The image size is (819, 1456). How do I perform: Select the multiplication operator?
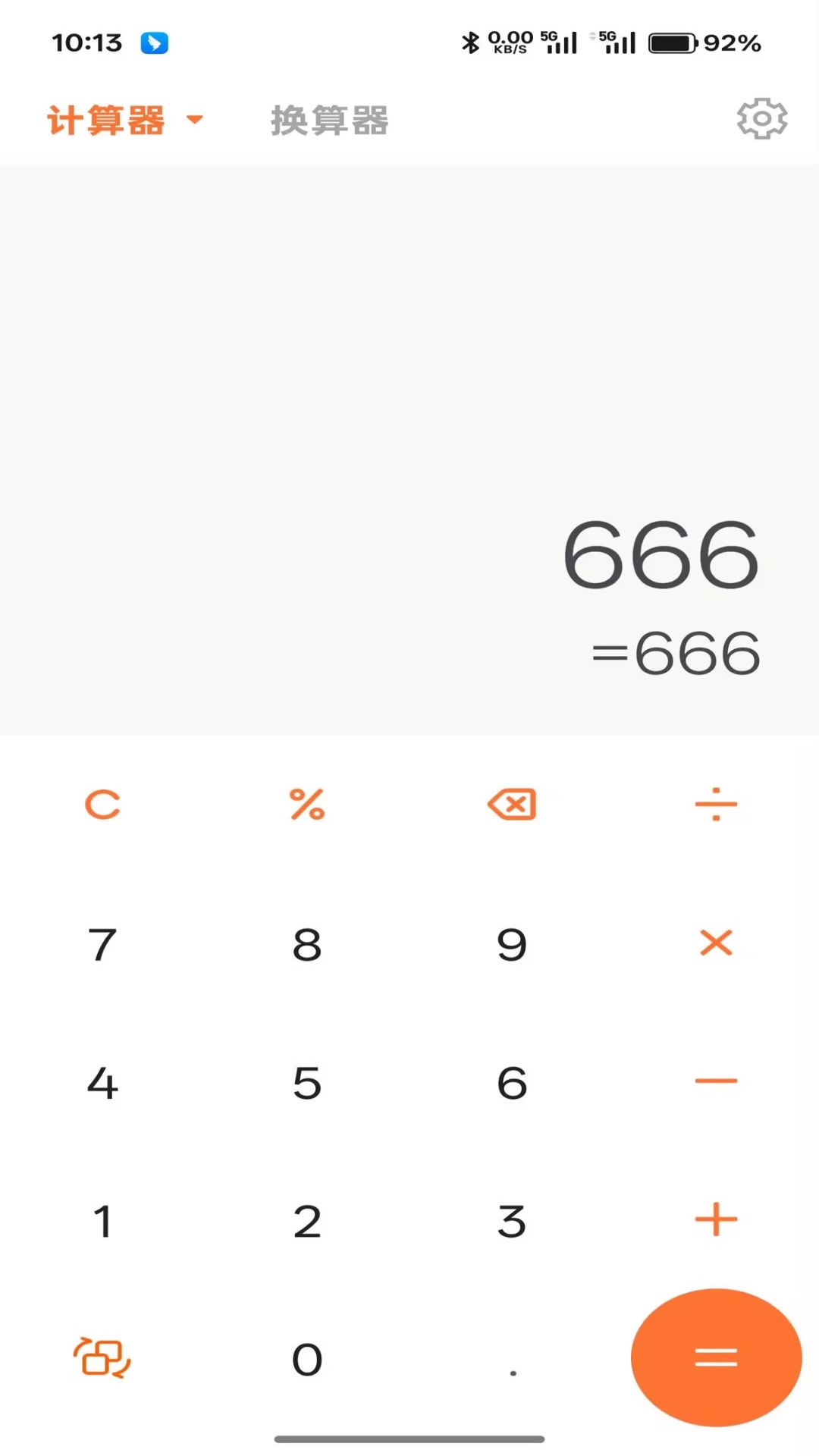[716, 943]
